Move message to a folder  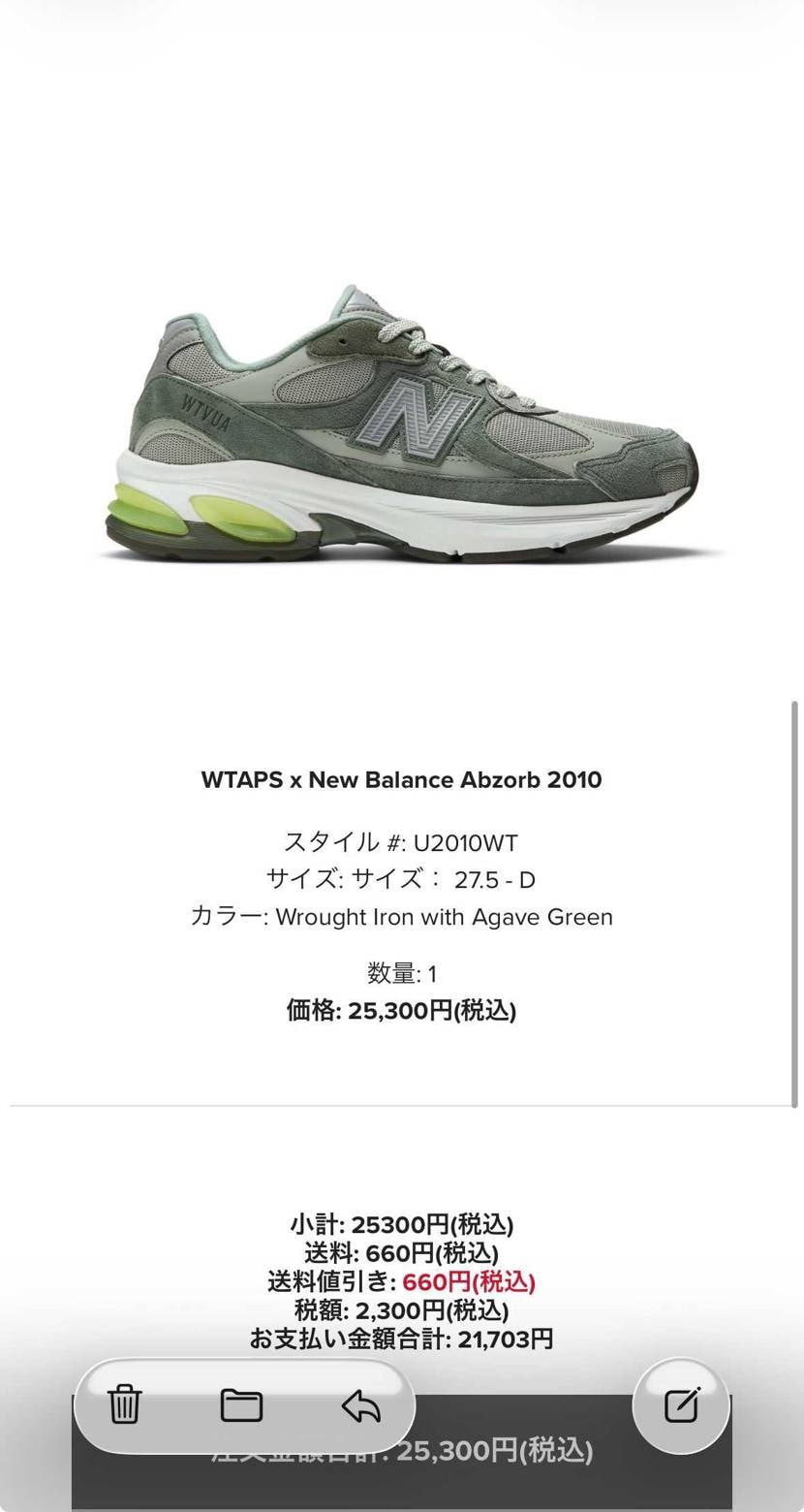[x=242, y=1403]
